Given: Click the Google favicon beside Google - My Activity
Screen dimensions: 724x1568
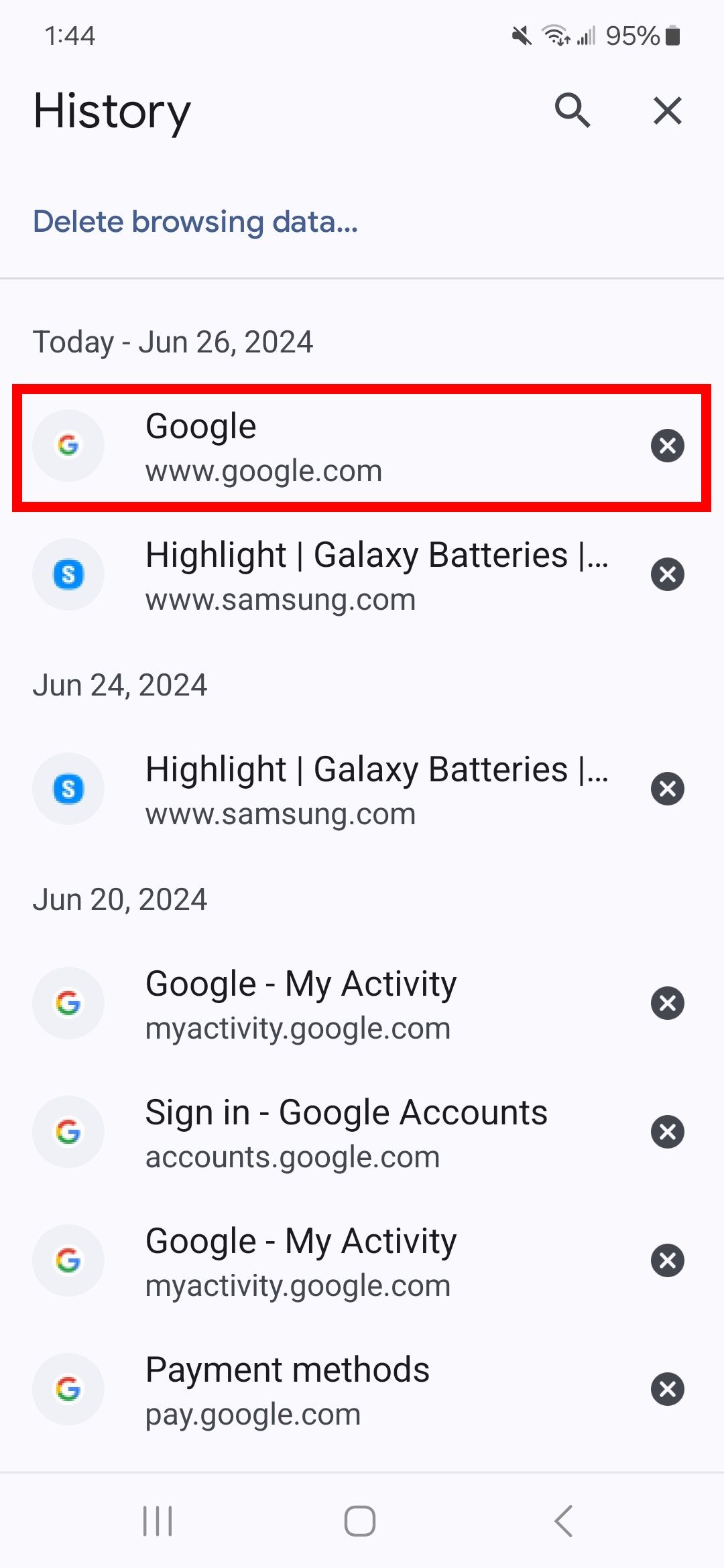Looking at the screenshot, I should [x=68, y=1003].
